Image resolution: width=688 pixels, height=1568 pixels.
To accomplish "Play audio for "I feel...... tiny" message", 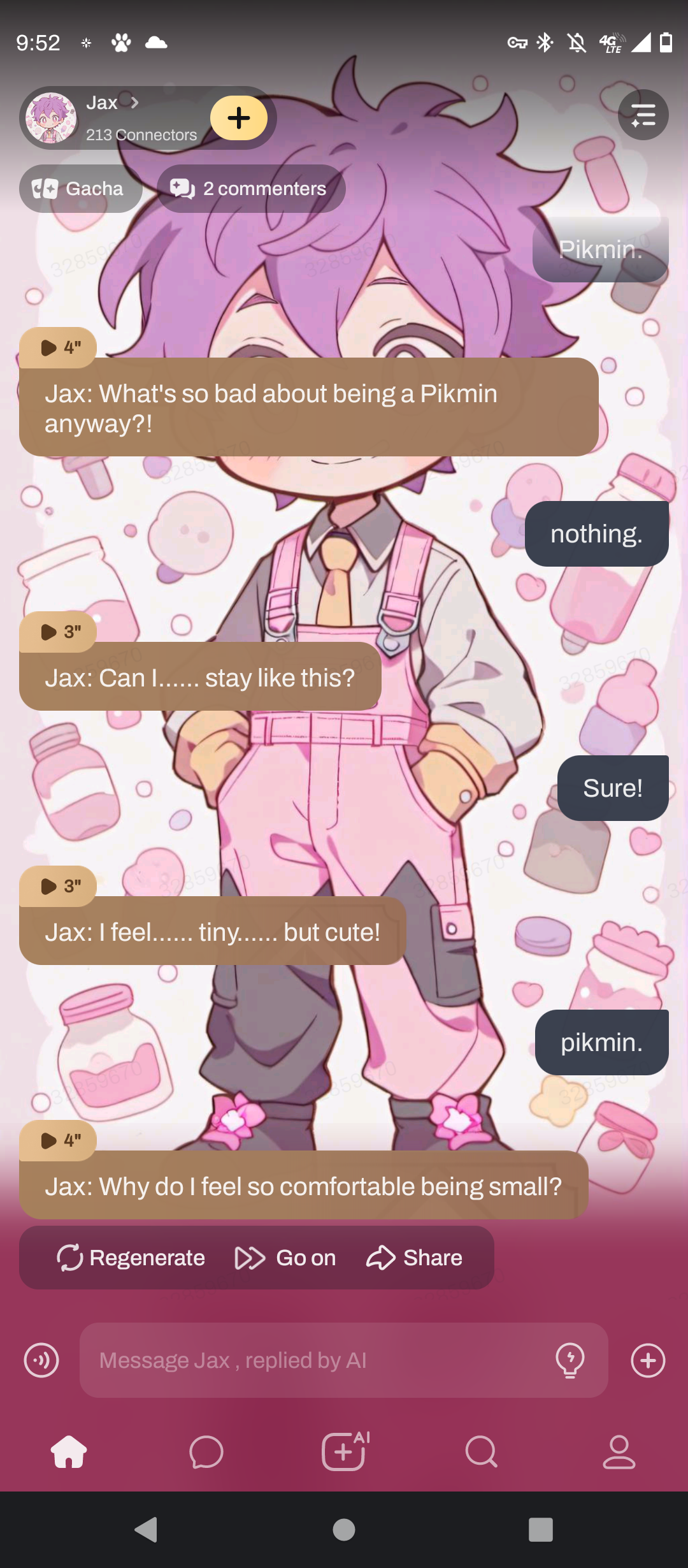I will point(59,886).
